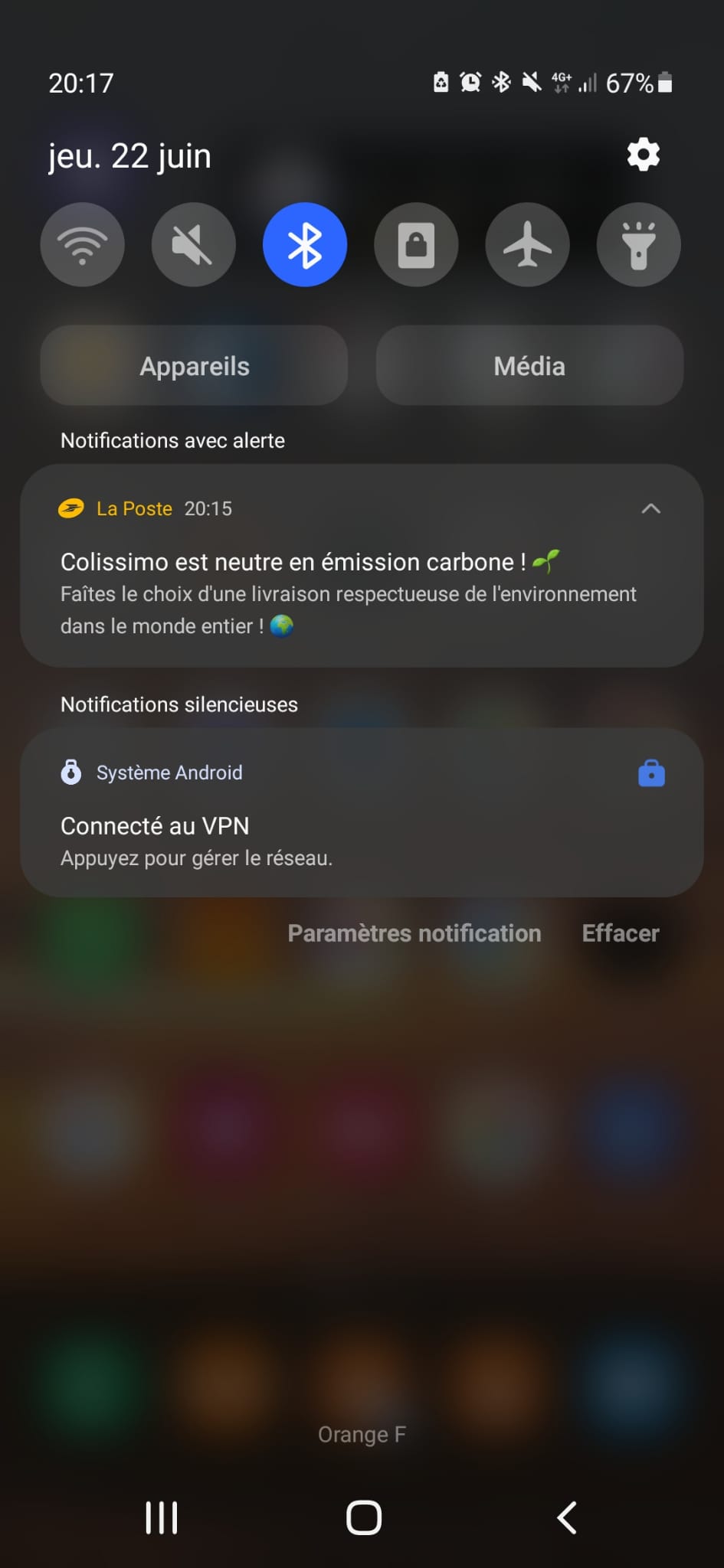Open settings via the gear icon
Viewport: 724px width, 1568px height.
pos(643,155)
